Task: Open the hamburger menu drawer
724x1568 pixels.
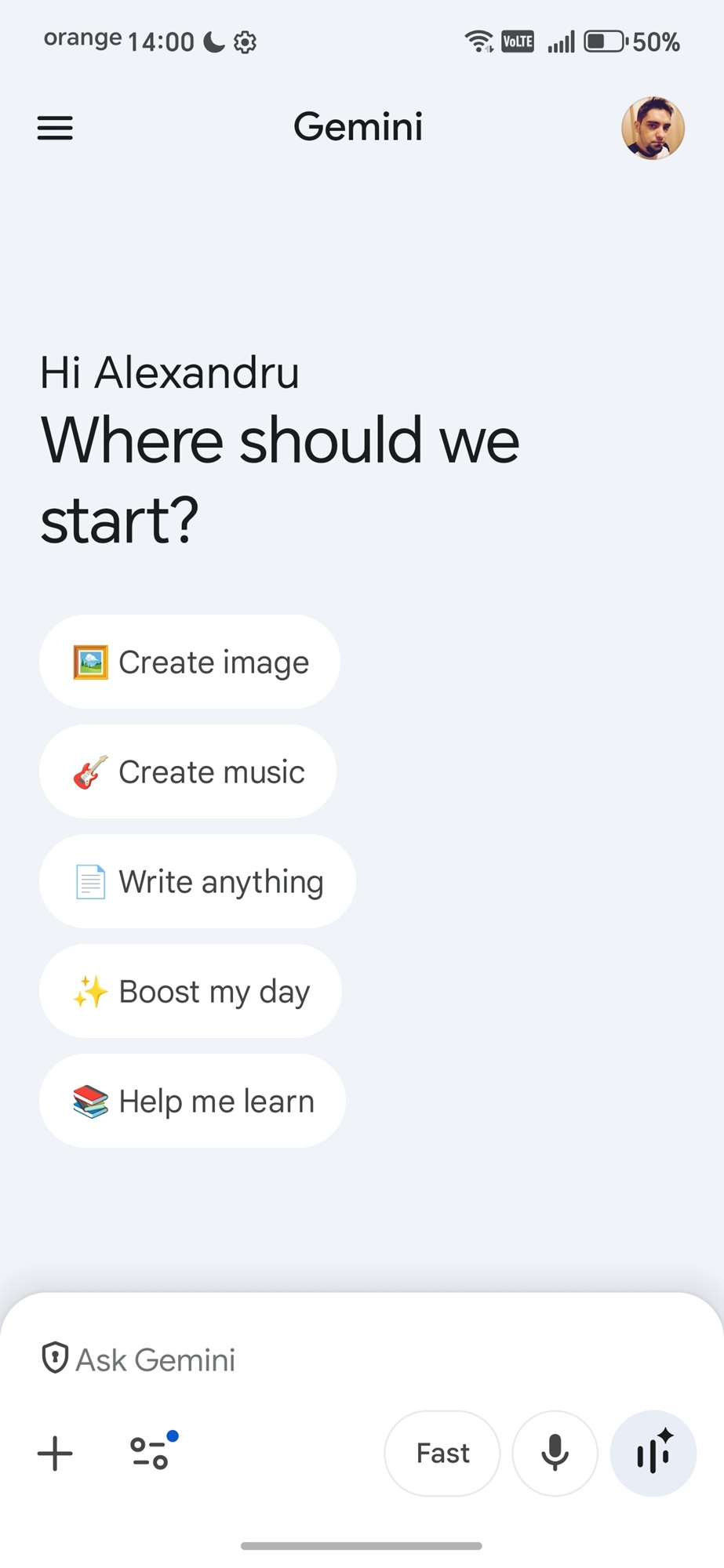Action: [x=55, y=128]
